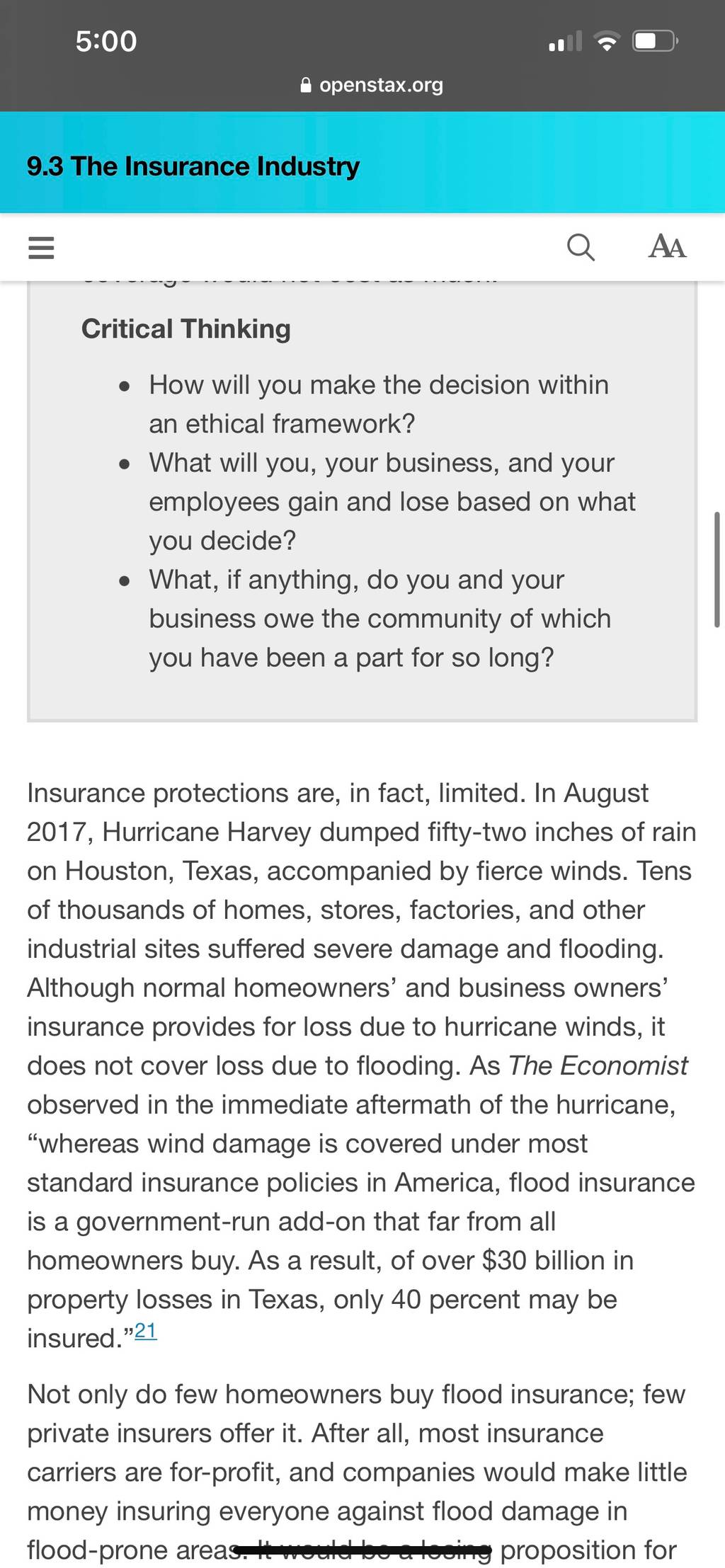Open footnote 21 link
The image size is (725, 1568).
click(146, 1331)
